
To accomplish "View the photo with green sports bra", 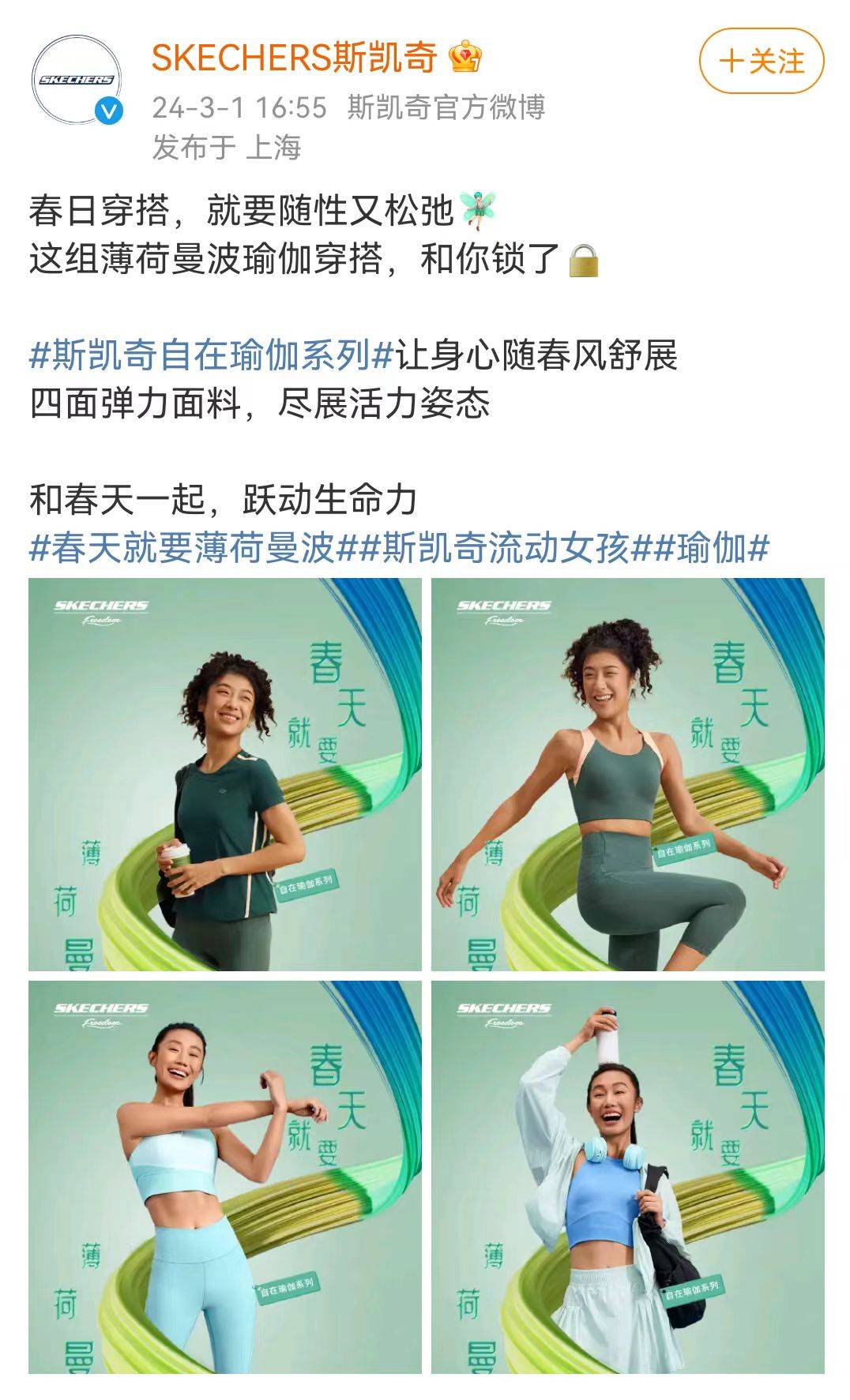I will click(627, 775).
